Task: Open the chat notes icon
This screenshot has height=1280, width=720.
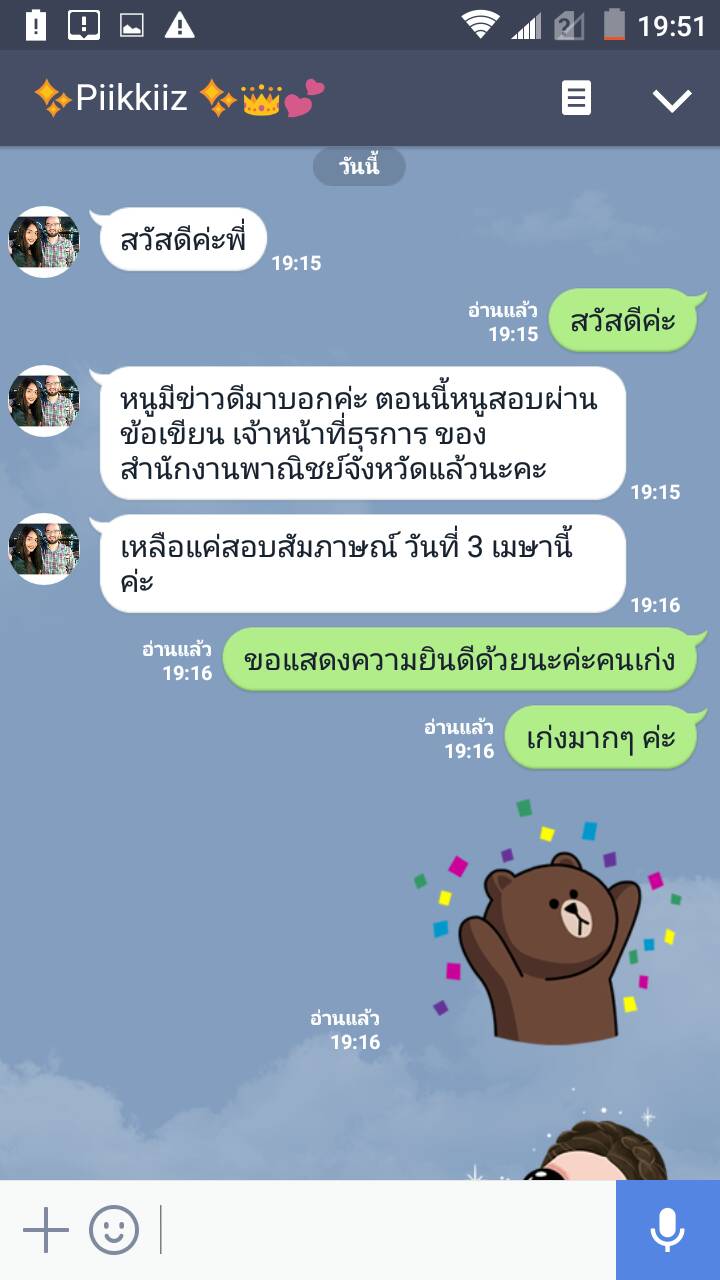Action: point(576,99)
